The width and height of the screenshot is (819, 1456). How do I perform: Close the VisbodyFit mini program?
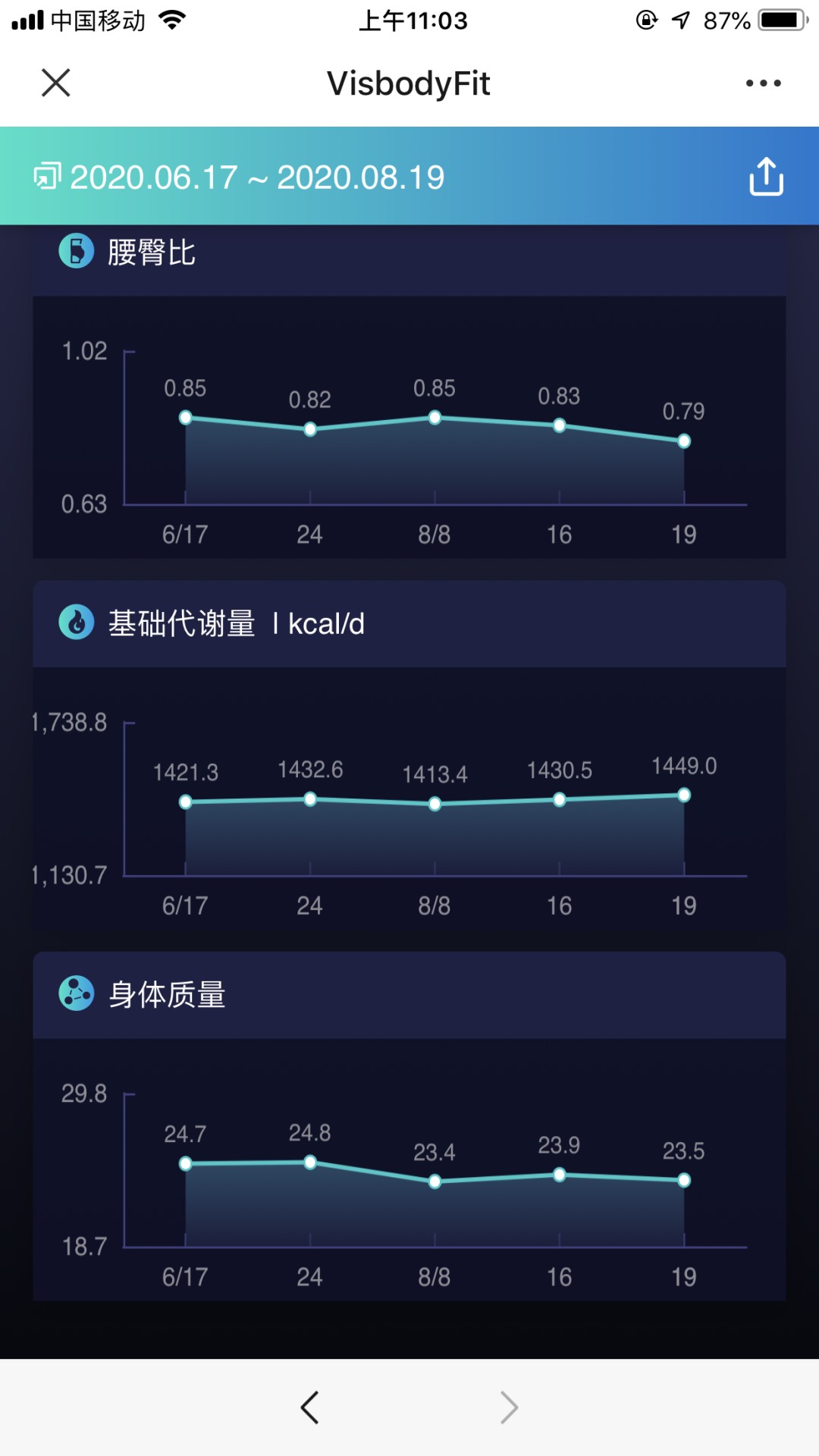pyautogui.click(x=55, y=83)
